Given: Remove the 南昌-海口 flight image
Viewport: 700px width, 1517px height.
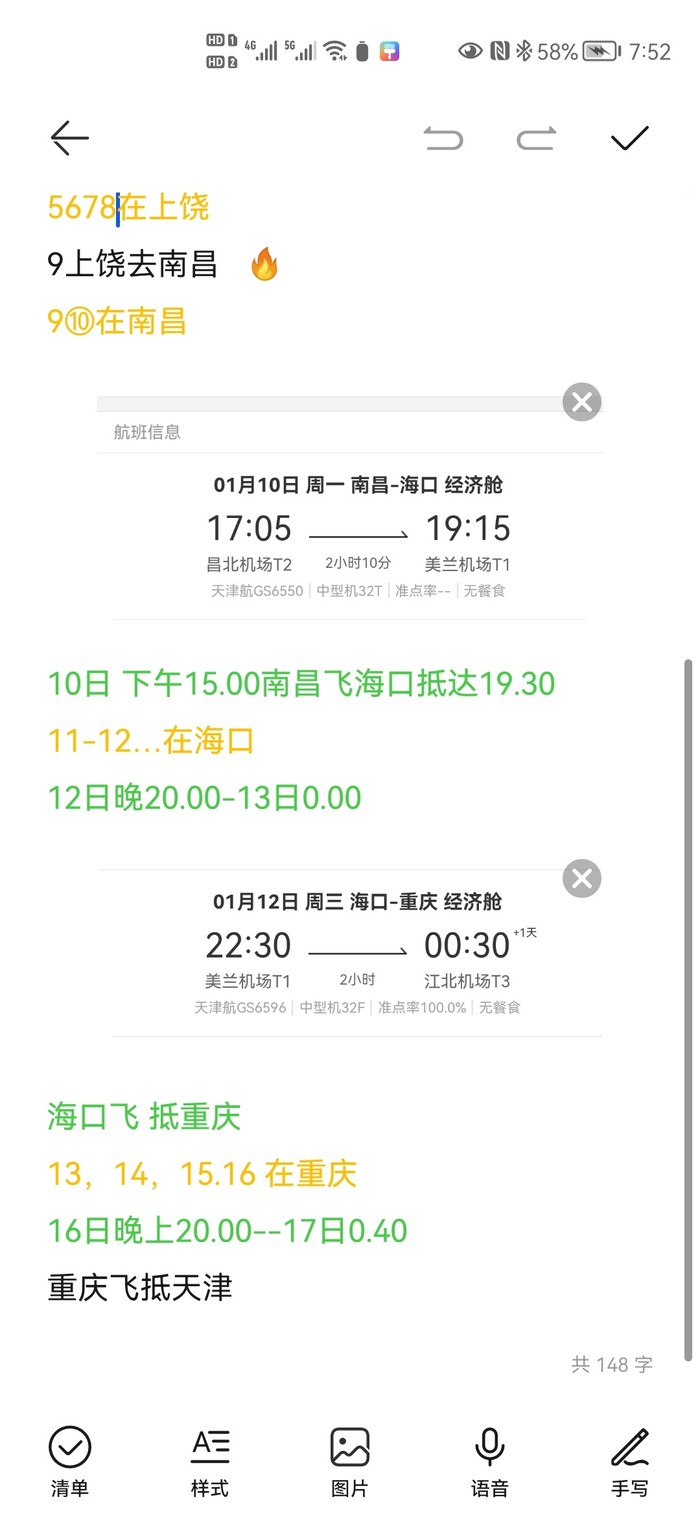Looking at the screenshot, I should coord(582,402).
